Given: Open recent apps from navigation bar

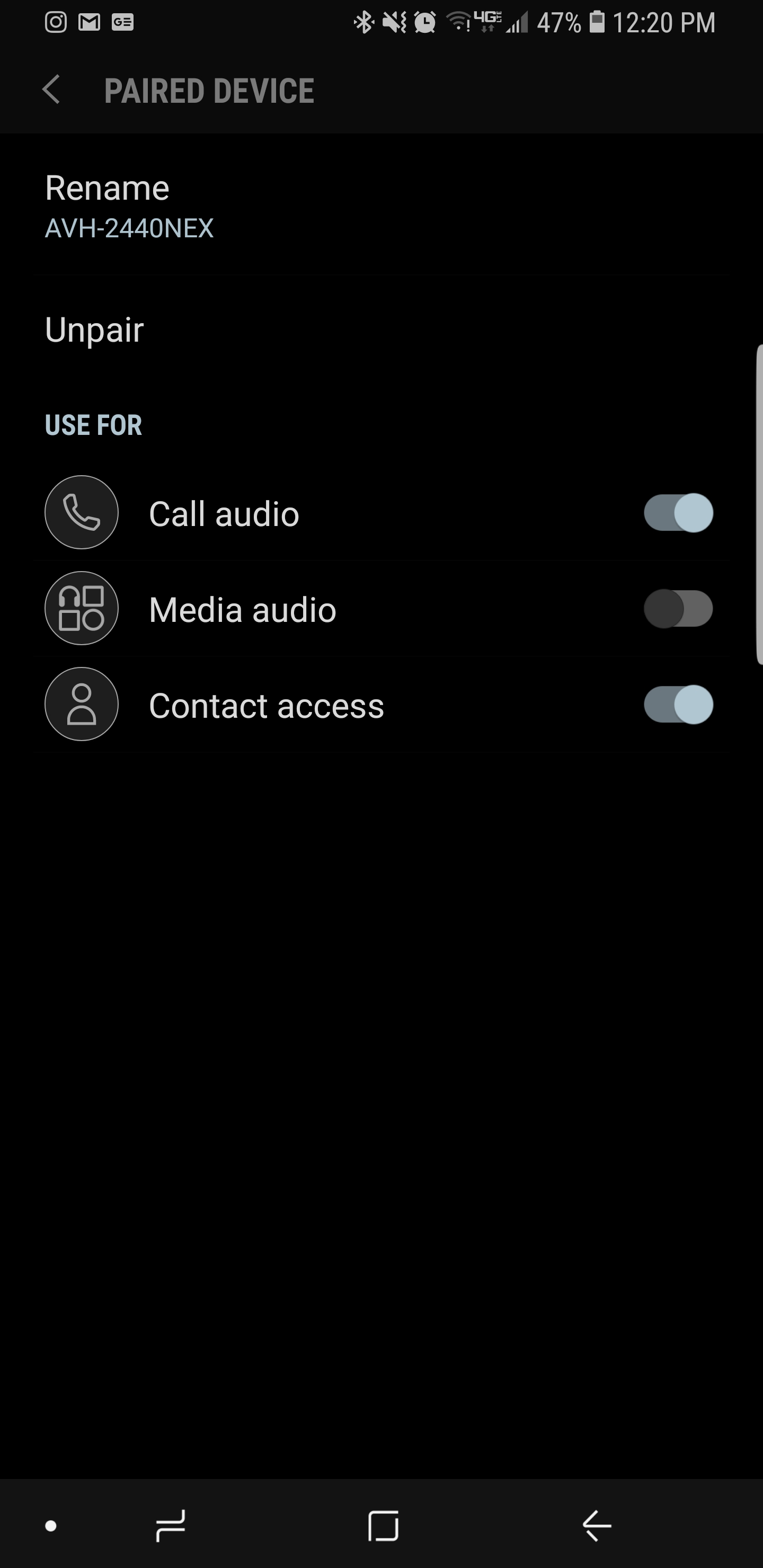Looking at the screenshot, I should pyautogui.click(x=171, y=1526).
